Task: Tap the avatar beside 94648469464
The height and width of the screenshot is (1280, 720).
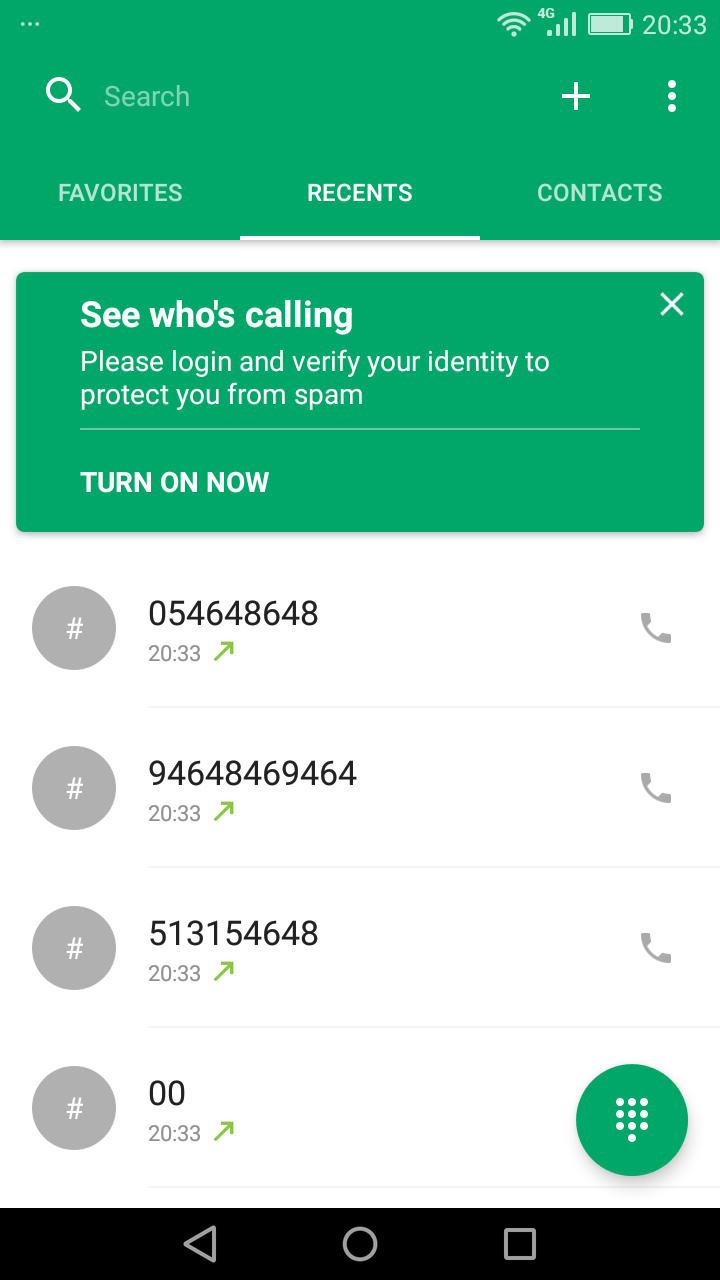Action: pos(74,787)
